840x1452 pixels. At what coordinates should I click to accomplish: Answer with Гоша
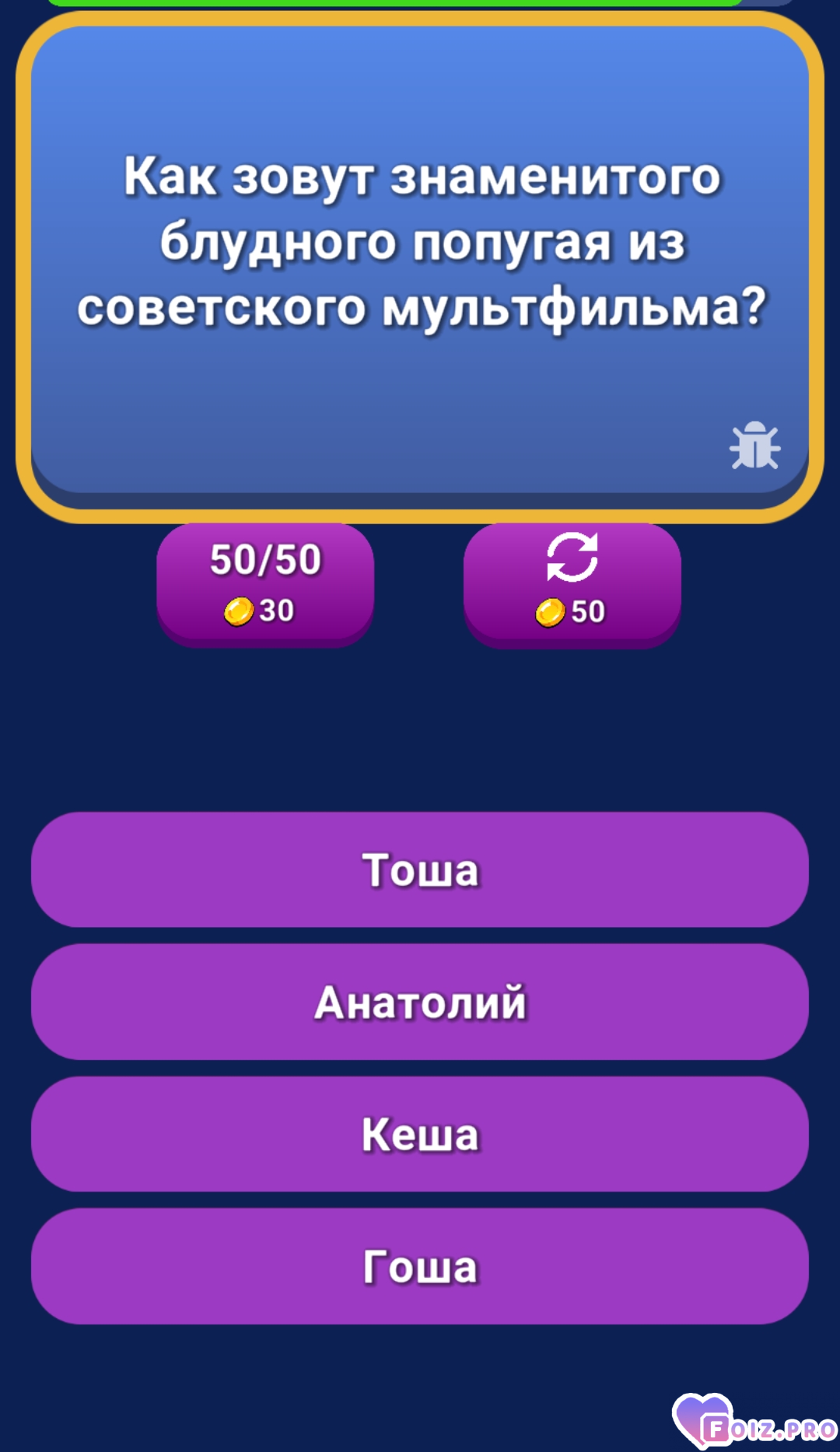(x=420, y=1266)
